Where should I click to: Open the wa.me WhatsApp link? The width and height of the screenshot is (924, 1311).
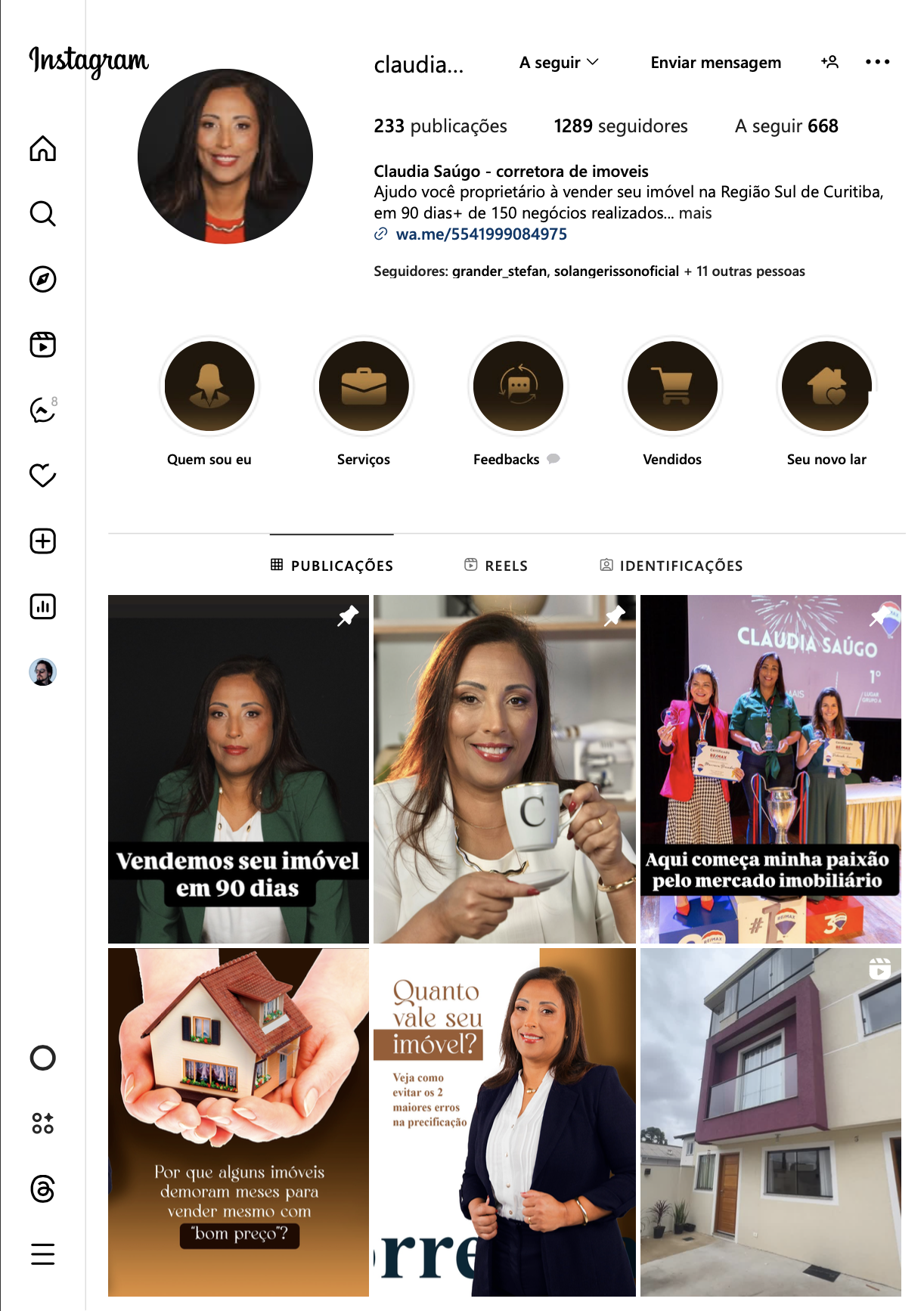point(481,234)
